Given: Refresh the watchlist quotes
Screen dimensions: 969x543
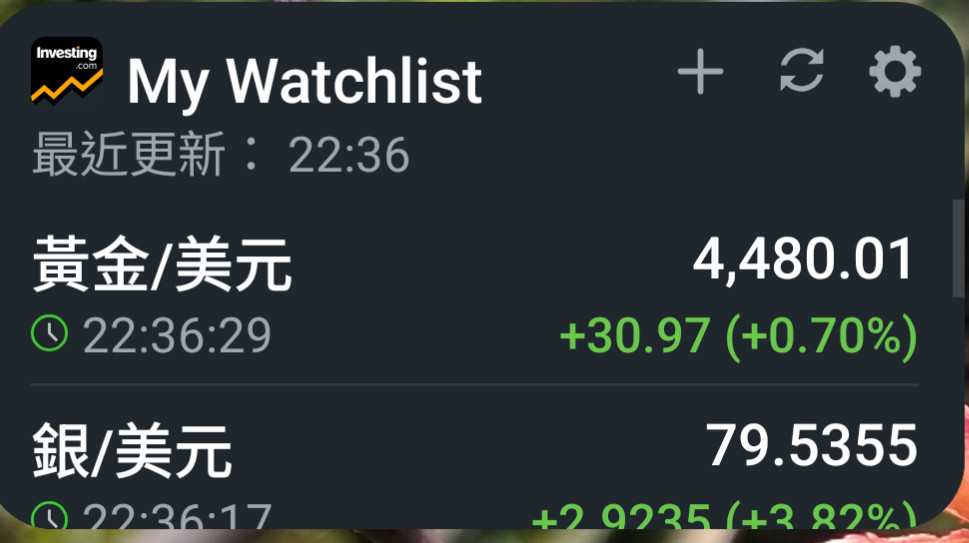Looking at the screenshot, I should [x=801, y=72].
